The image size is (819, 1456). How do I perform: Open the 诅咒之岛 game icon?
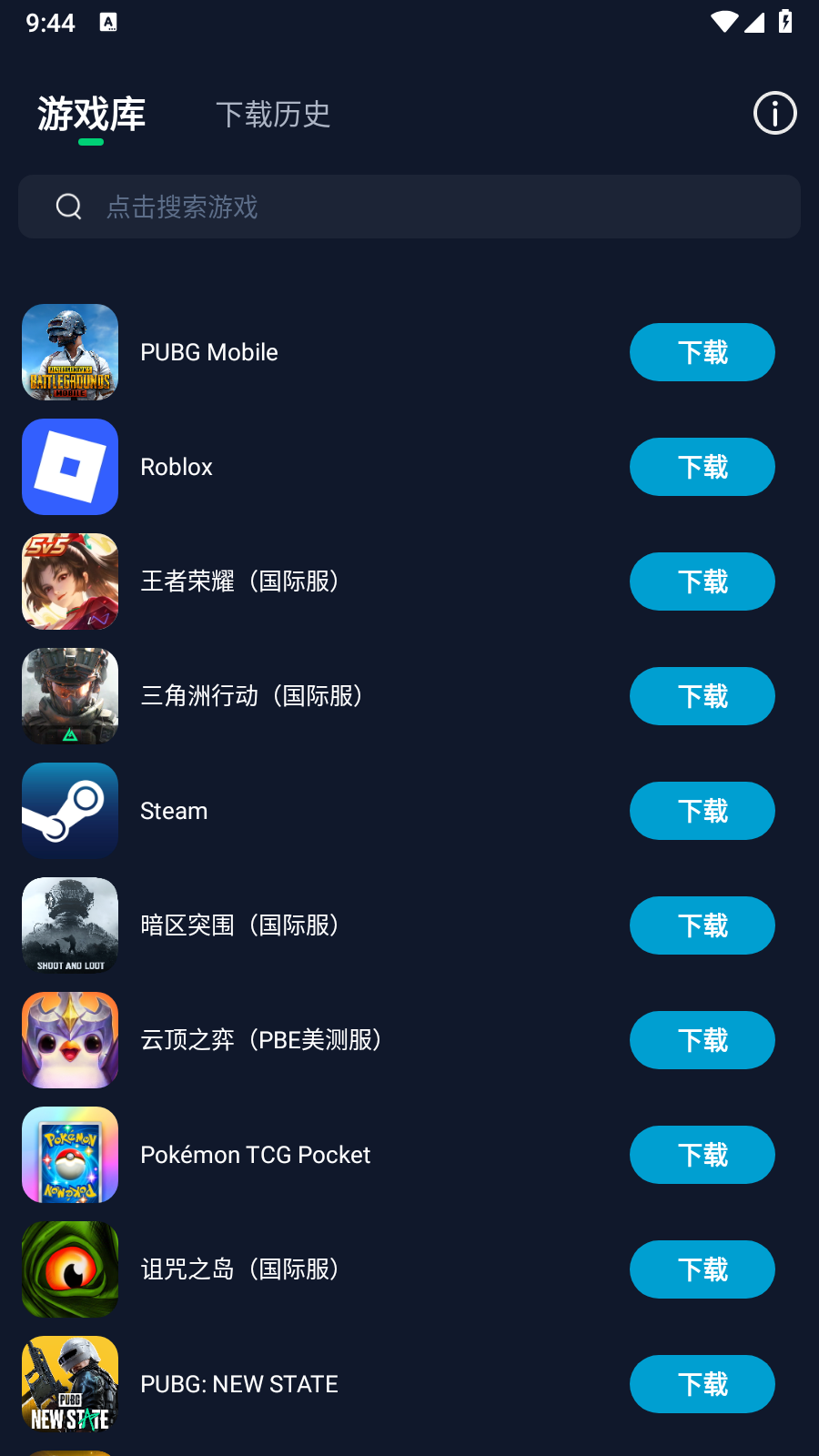[x=70, y=1269]
